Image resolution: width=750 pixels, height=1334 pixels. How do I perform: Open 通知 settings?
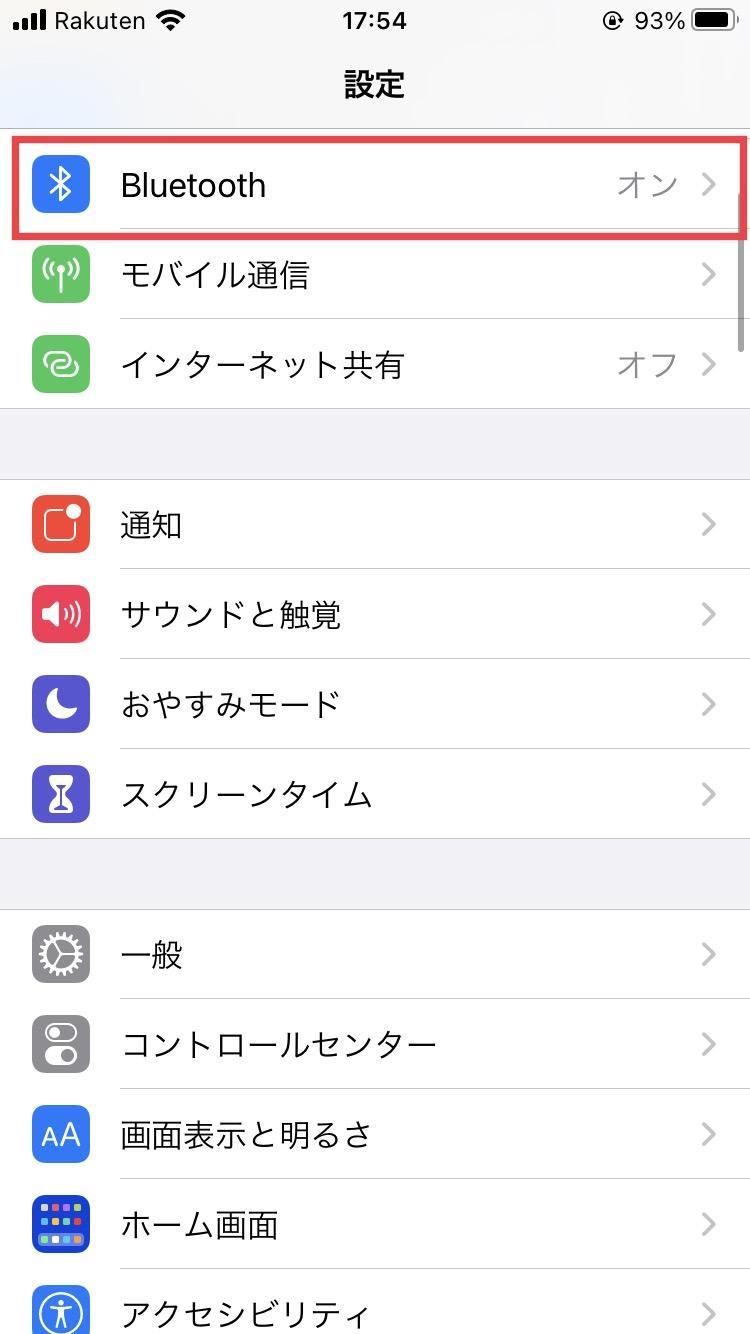[375, 524]
